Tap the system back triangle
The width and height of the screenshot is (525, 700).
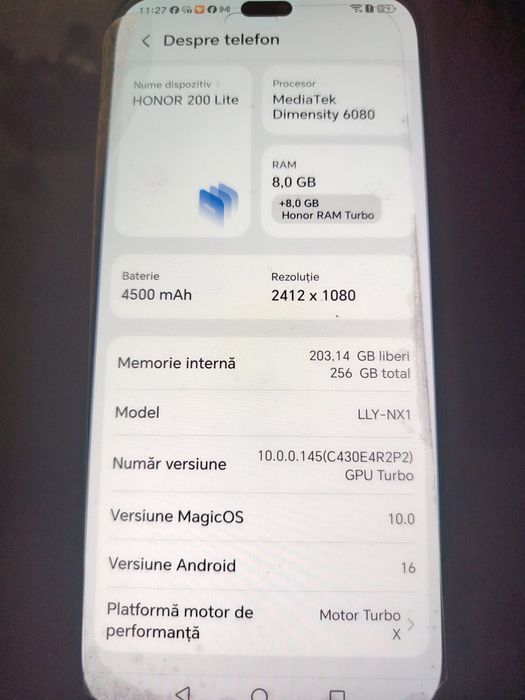tap(183, 693)
